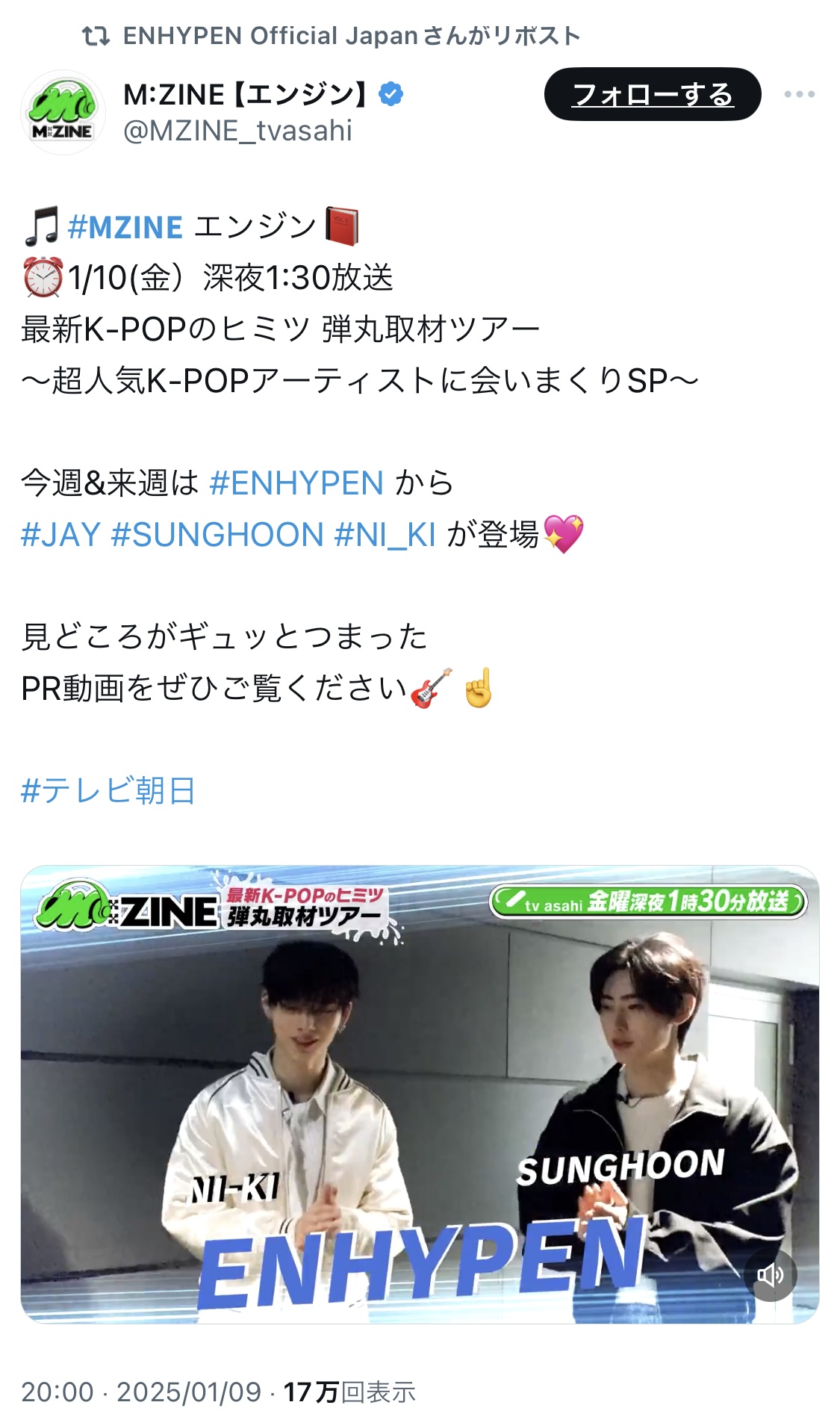Image resolution: width=840 pixels, height=1411 pixels.
Task: Open the #テレビ朝日 hashtag
Action: (x=108, y=790)
